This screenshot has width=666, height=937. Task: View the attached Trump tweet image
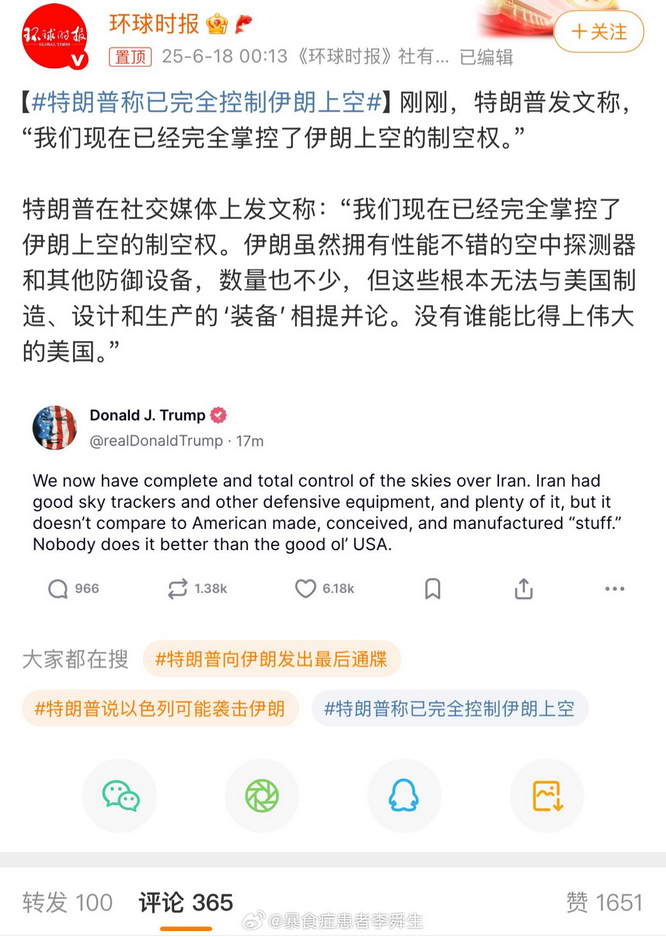tap(333, 500)
